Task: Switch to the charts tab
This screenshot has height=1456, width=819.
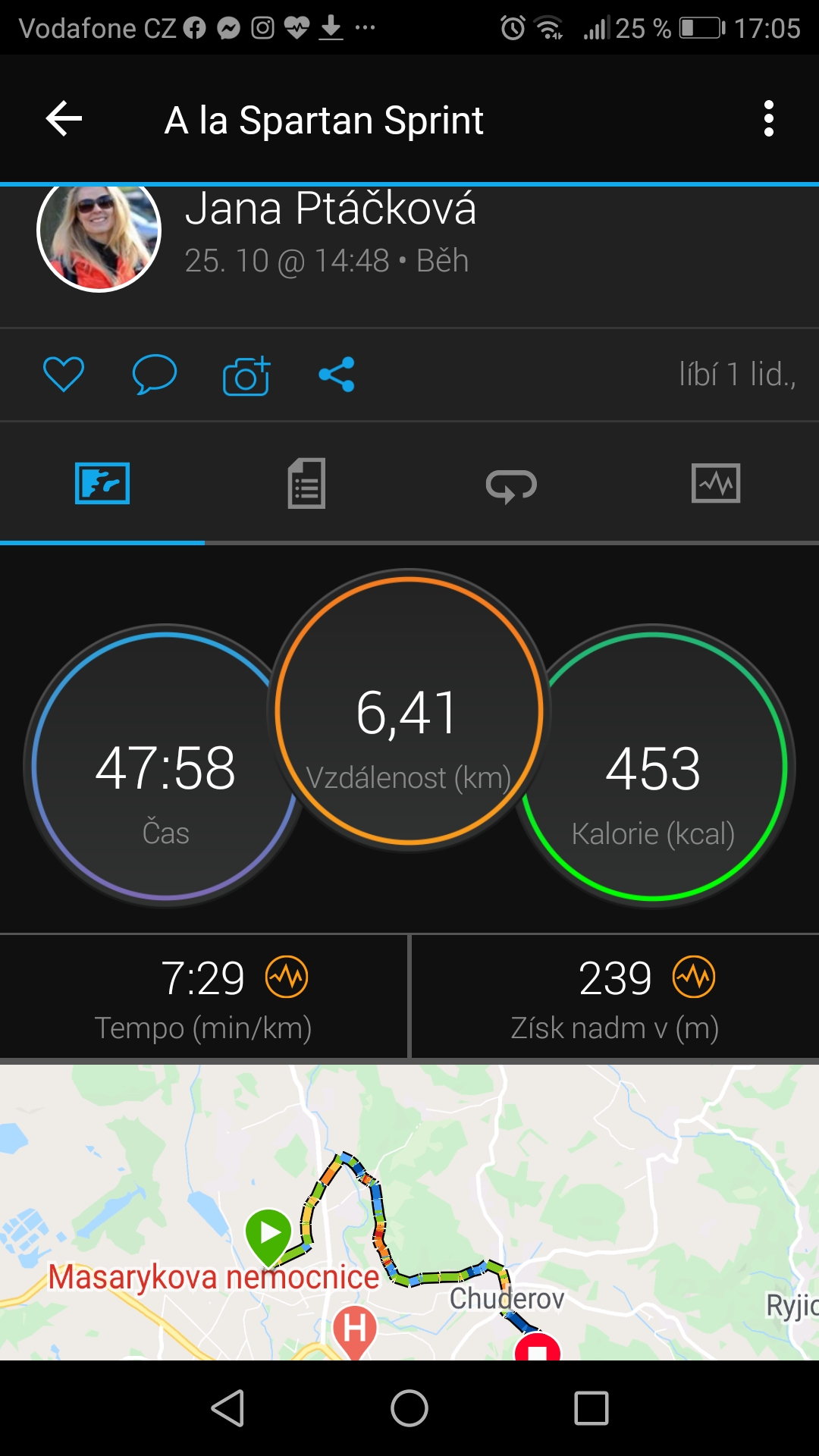Action: (716, 483)
